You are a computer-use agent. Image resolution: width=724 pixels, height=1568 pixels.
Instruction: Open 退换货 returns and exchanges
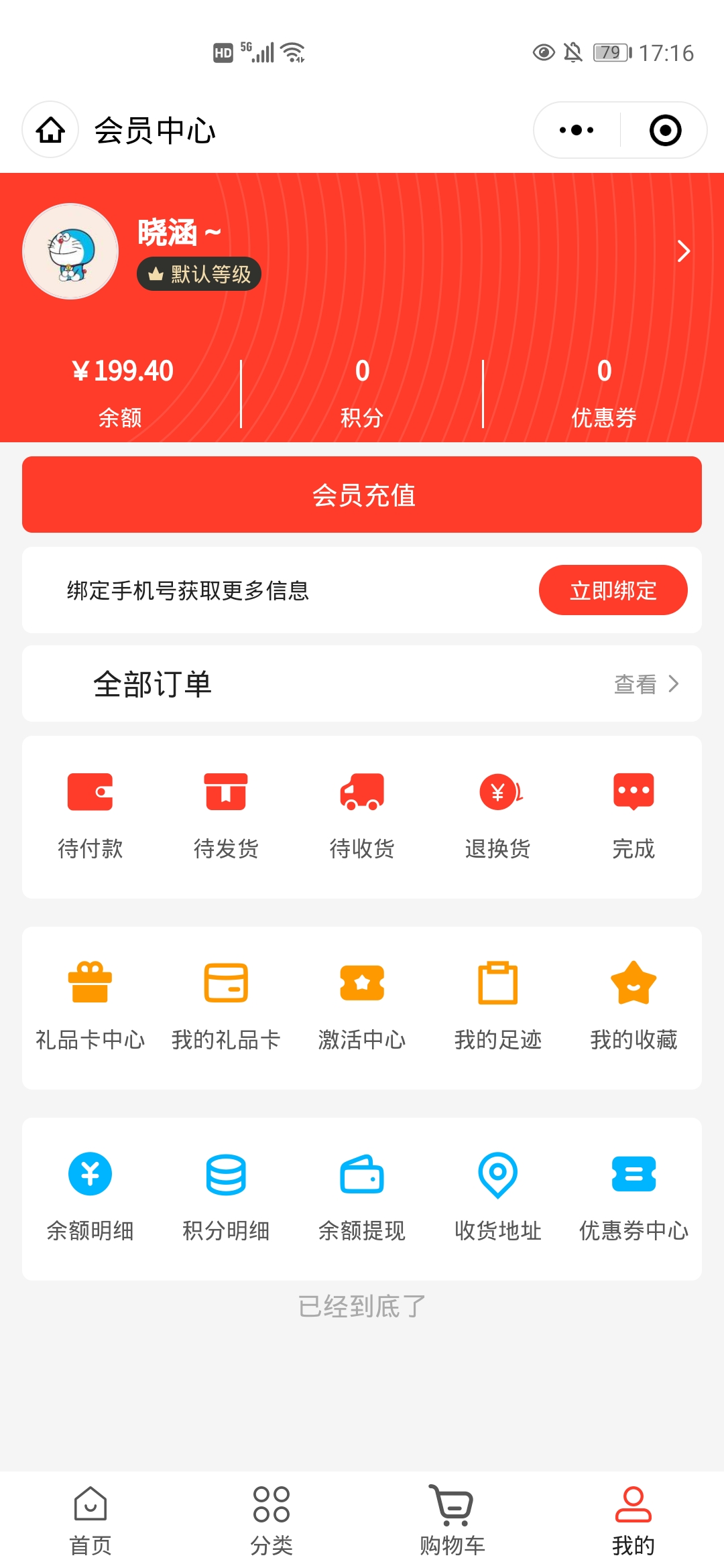click(498, 815)
